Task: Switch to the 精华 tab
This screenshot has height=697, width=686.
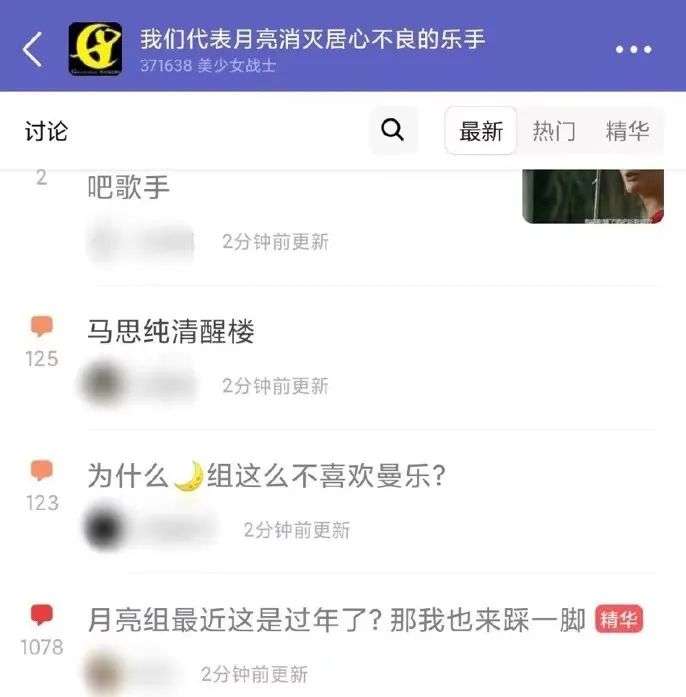Action: pyautogui.click(x=627, y=131)
